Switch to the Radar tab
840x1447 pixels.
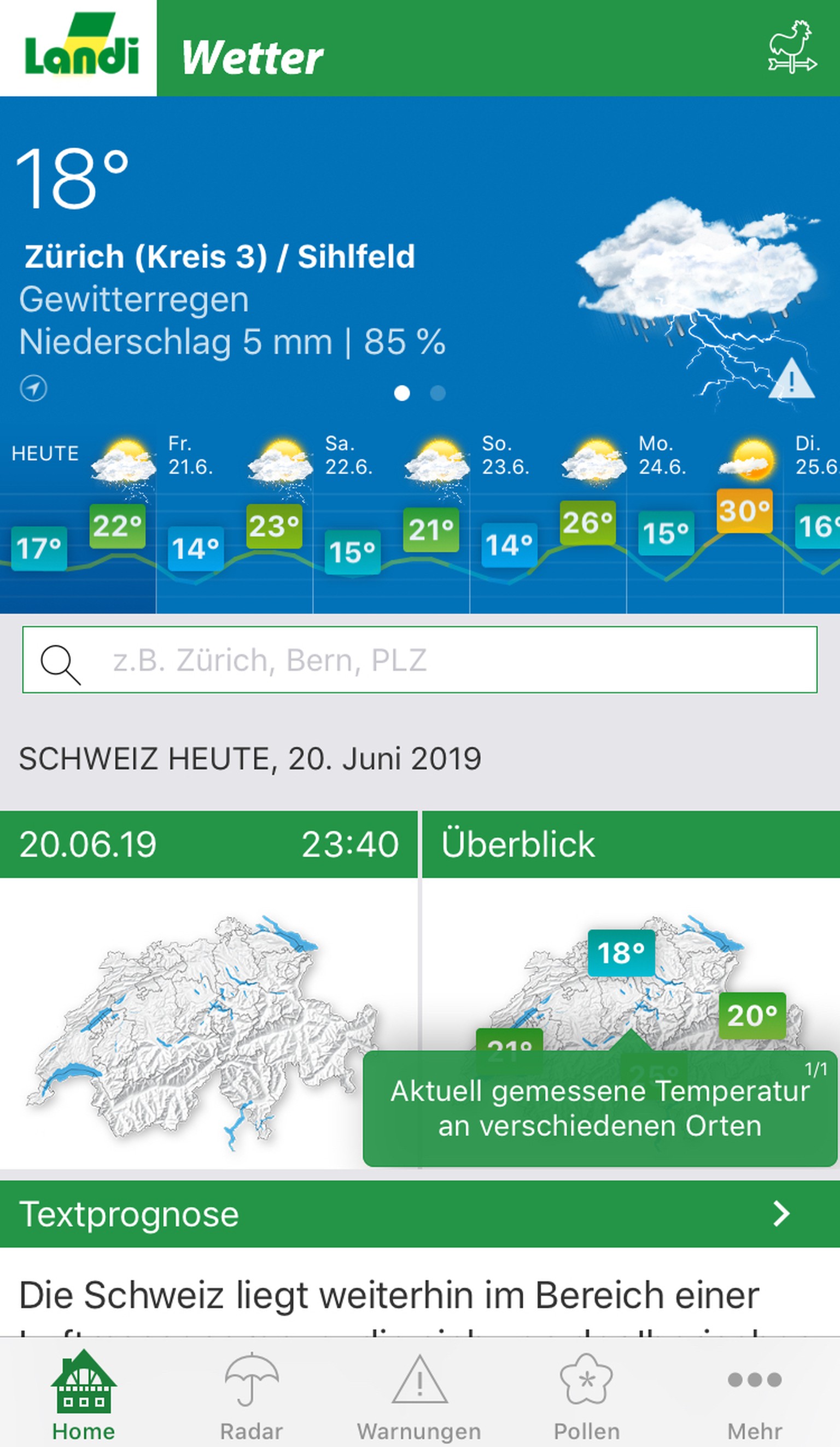pos(252,1398)
